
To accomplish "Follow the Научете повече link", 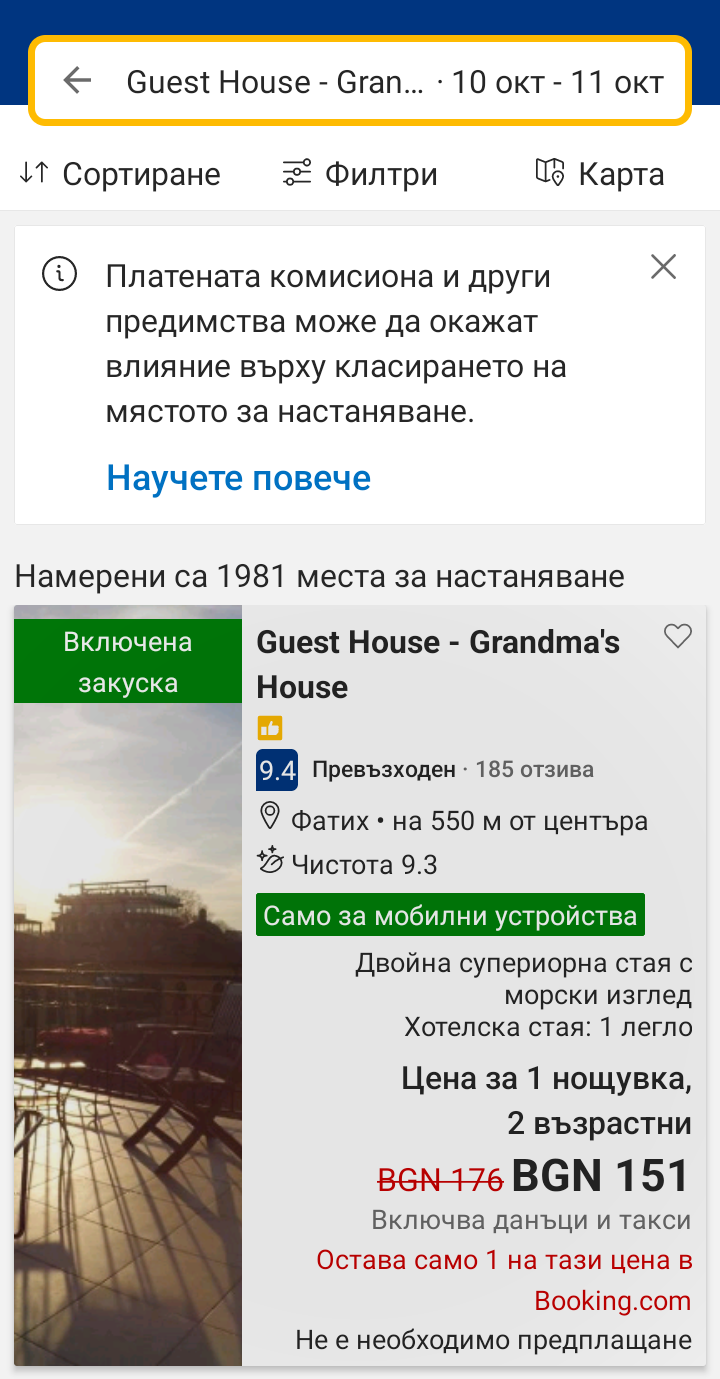I will [238, 478].
